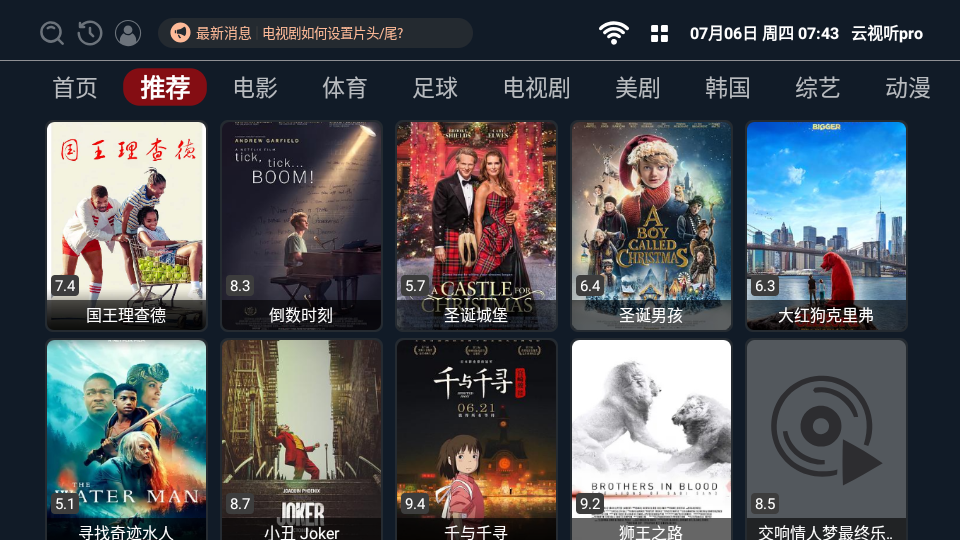Switch to the 足球 tab
Image resolution: width=960 pixels, height=540 pixels.
coord(435,88)
